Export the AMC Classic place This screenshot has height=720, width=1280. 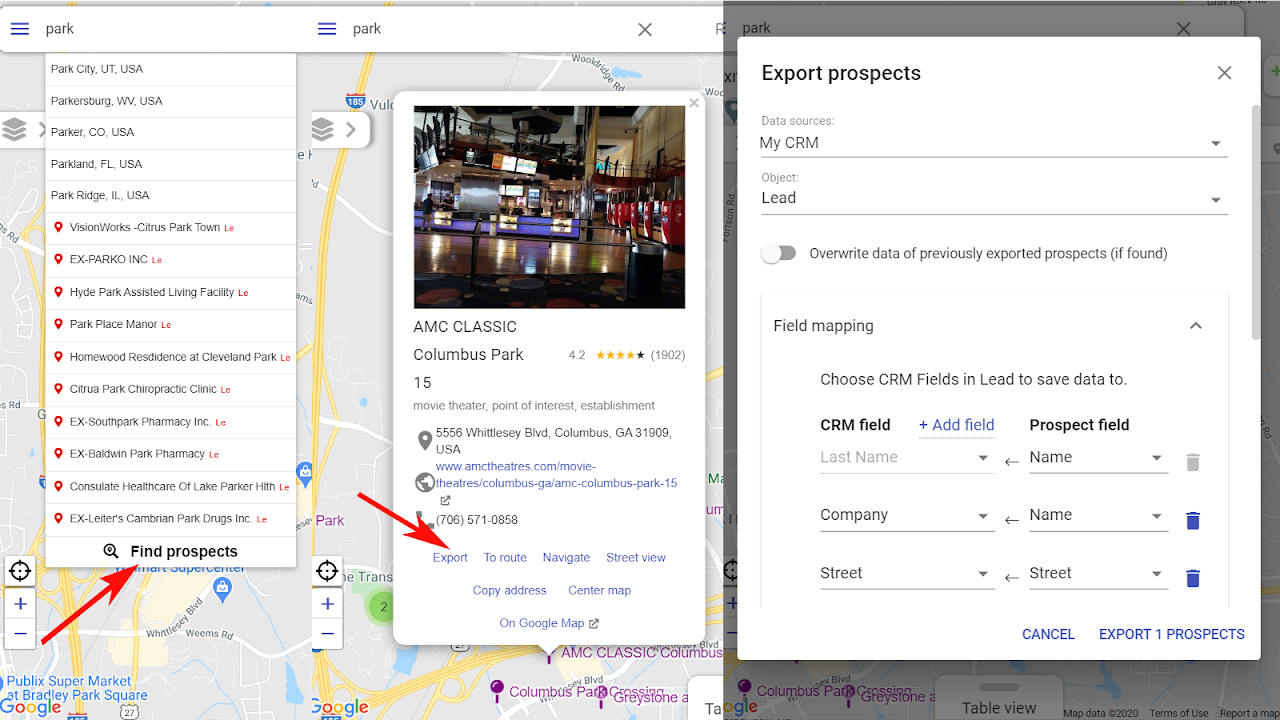[x=450, y=558]
